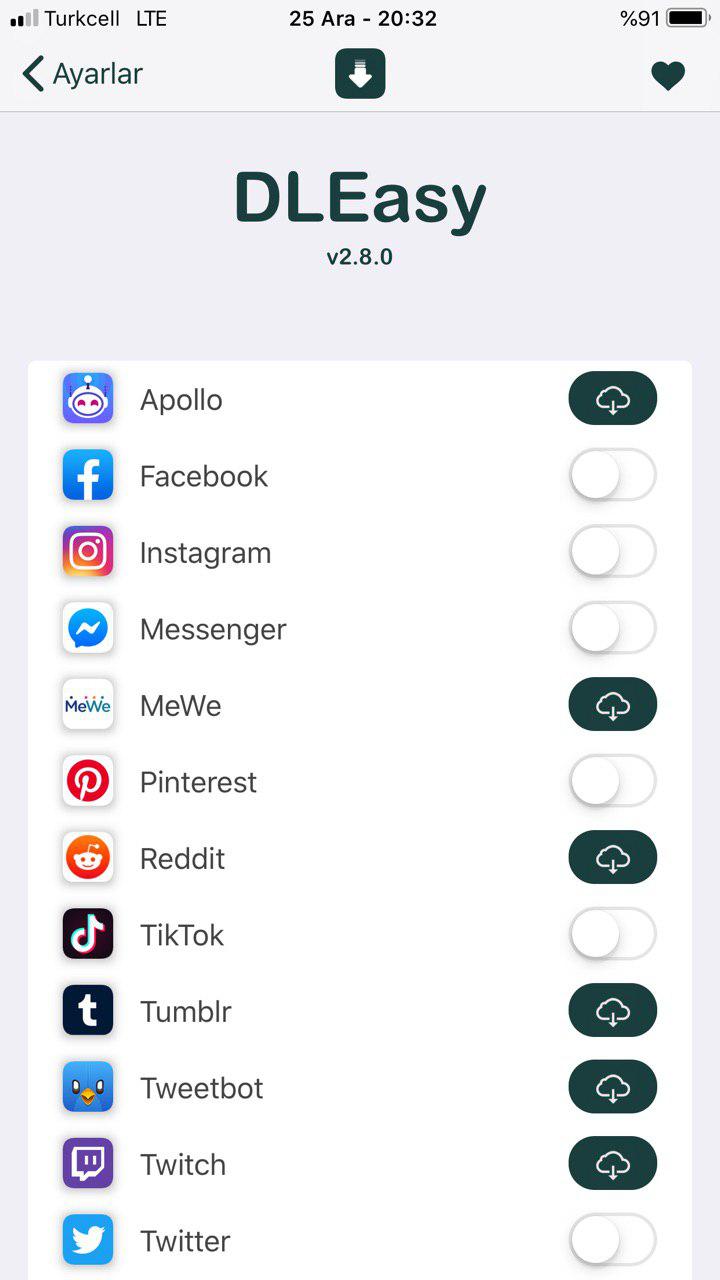The width and height of the screenshot is (720, 1280).
Task: Toggle off Twitch downloads
Action: tap(613, 1164)
